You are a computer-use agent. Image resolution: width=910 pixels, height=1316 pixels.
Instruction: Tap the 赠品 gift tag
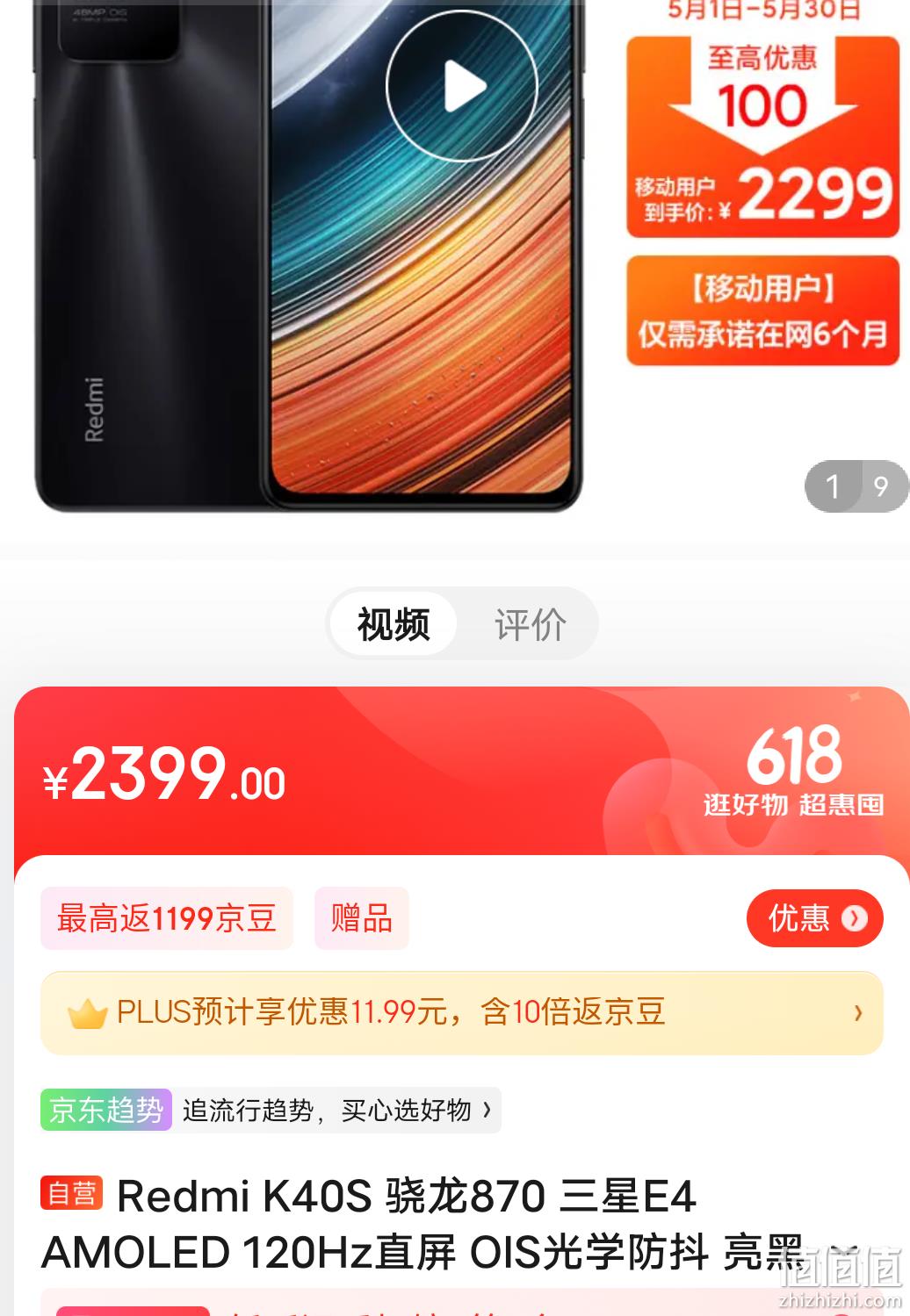pyautogui.click(x=361, y=918)
